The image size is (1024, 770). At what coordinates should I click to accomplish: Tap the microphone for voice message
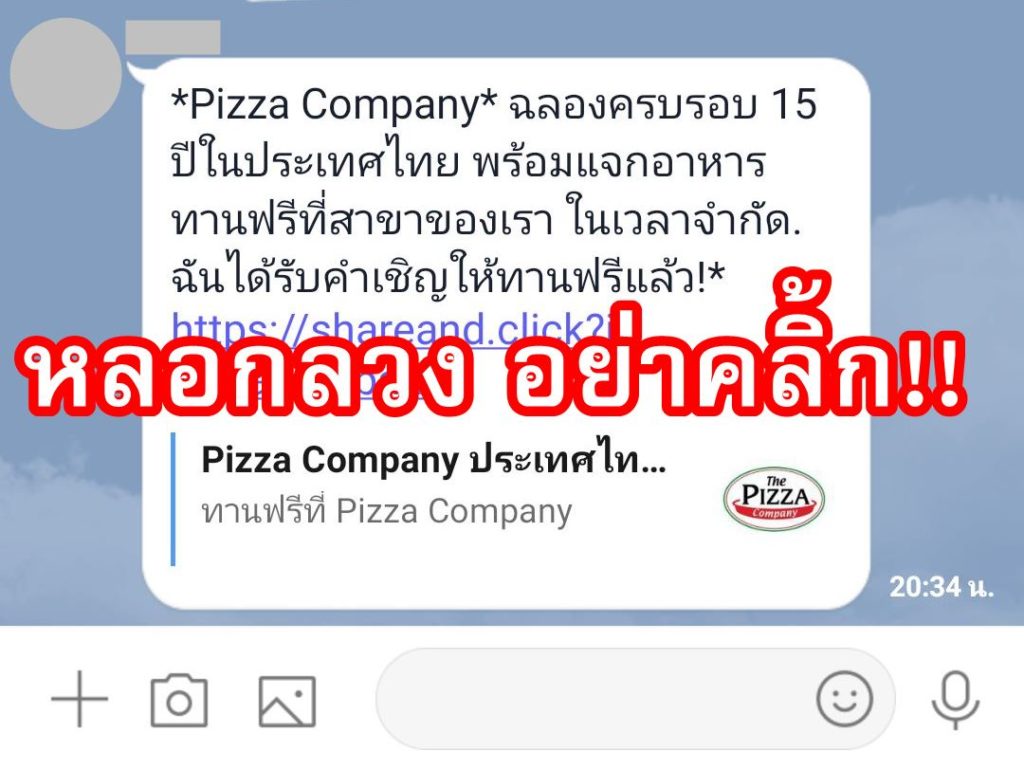coord(955,699)
